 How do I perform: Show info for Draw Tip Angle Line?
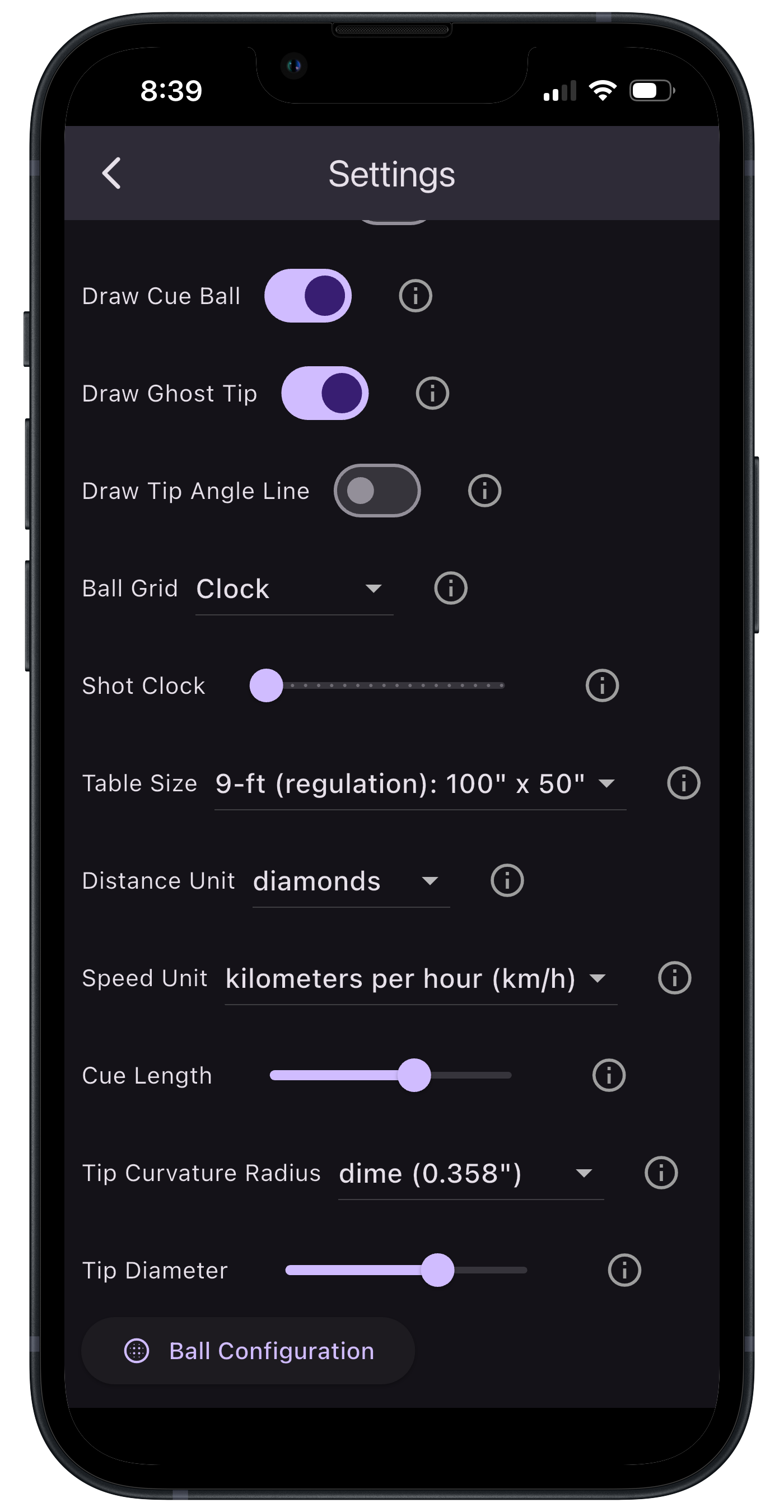pos(485,491)
